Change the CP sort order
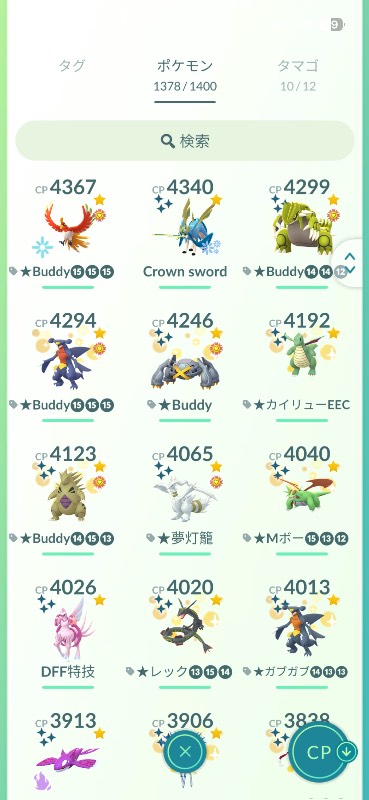The height and width of the screenshot is (800, 369). (322, 753)
